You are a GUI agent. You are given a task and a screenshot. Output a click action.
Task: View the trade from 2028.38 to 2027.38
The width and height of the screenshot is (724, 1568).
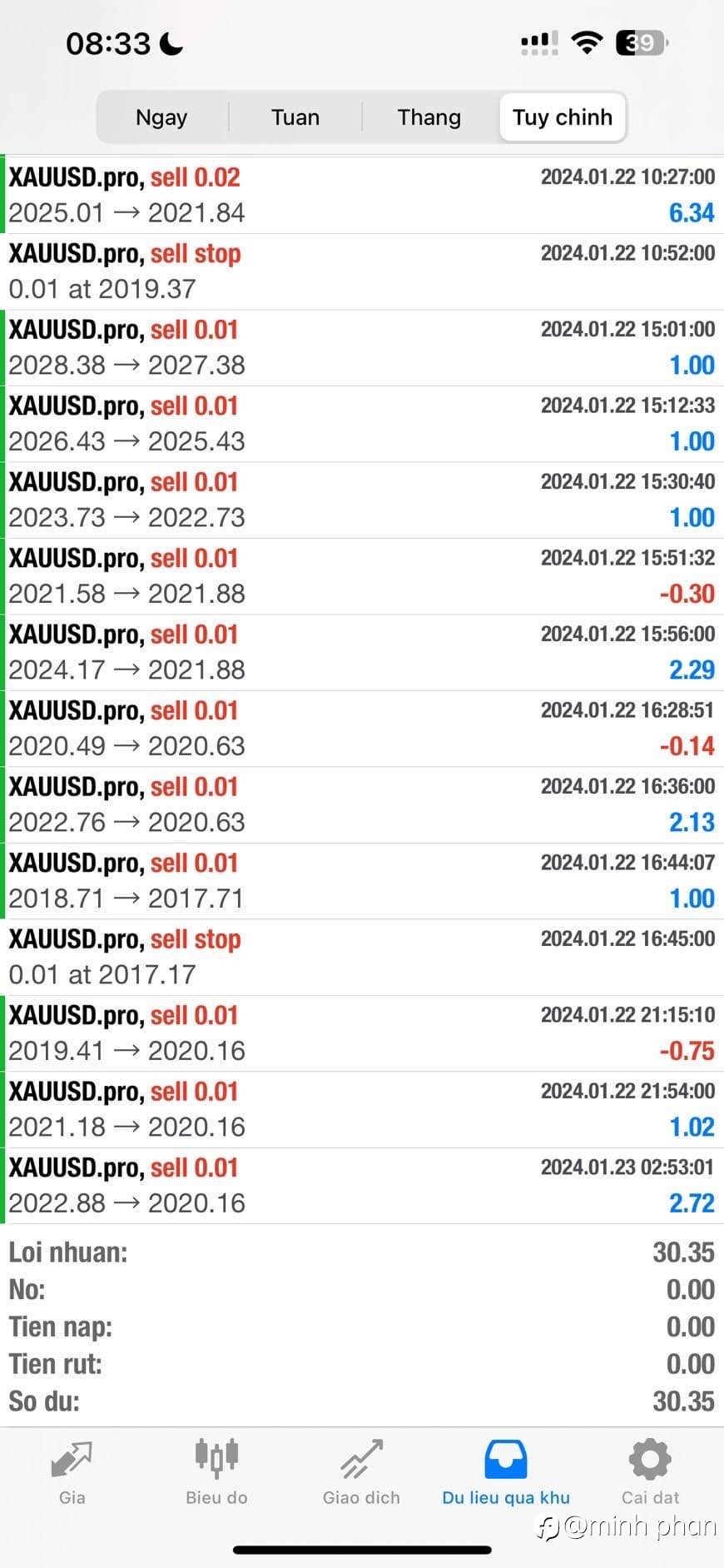(x=362, y=348)
